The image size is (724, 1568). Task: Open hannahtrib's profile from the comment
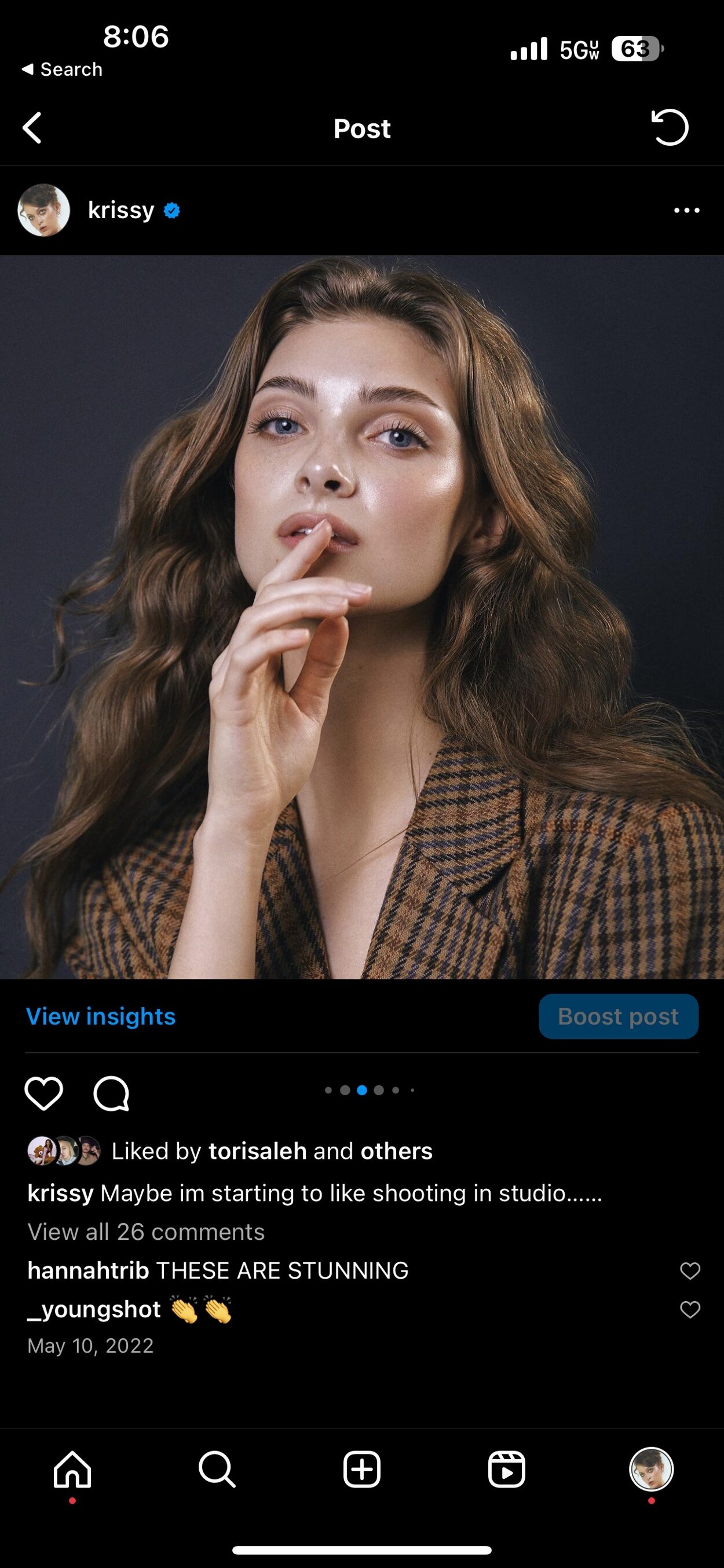coord(88,1270)
